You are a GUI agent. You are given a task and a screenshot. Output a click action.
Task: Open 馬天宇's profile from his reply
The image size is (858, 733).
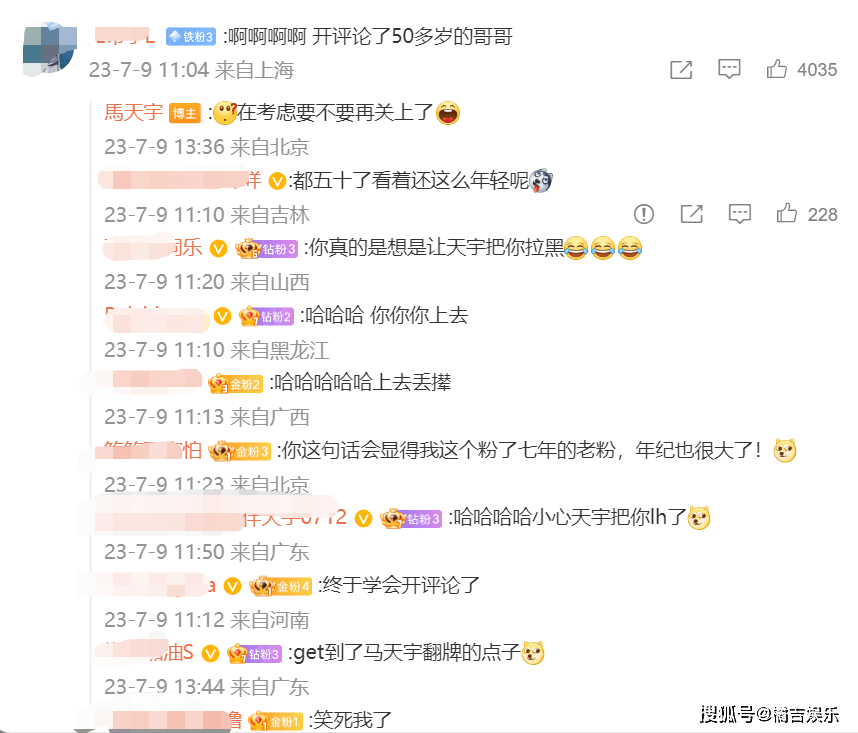coord(133,112)
